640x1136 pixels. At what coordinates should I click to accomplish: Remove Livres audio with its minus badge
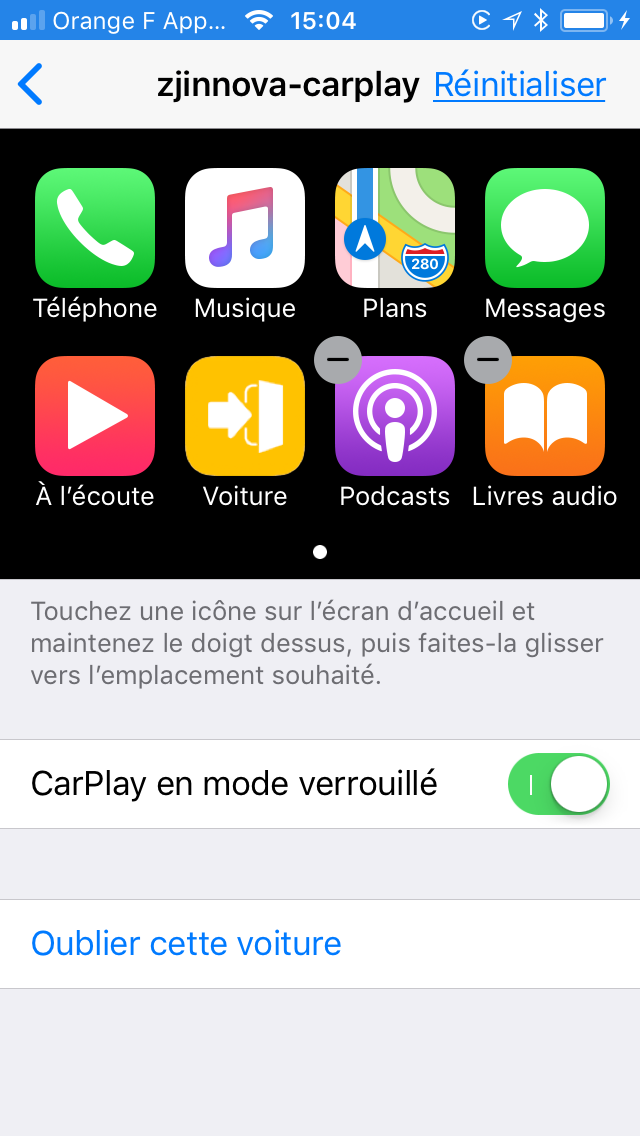pos(488,359)
